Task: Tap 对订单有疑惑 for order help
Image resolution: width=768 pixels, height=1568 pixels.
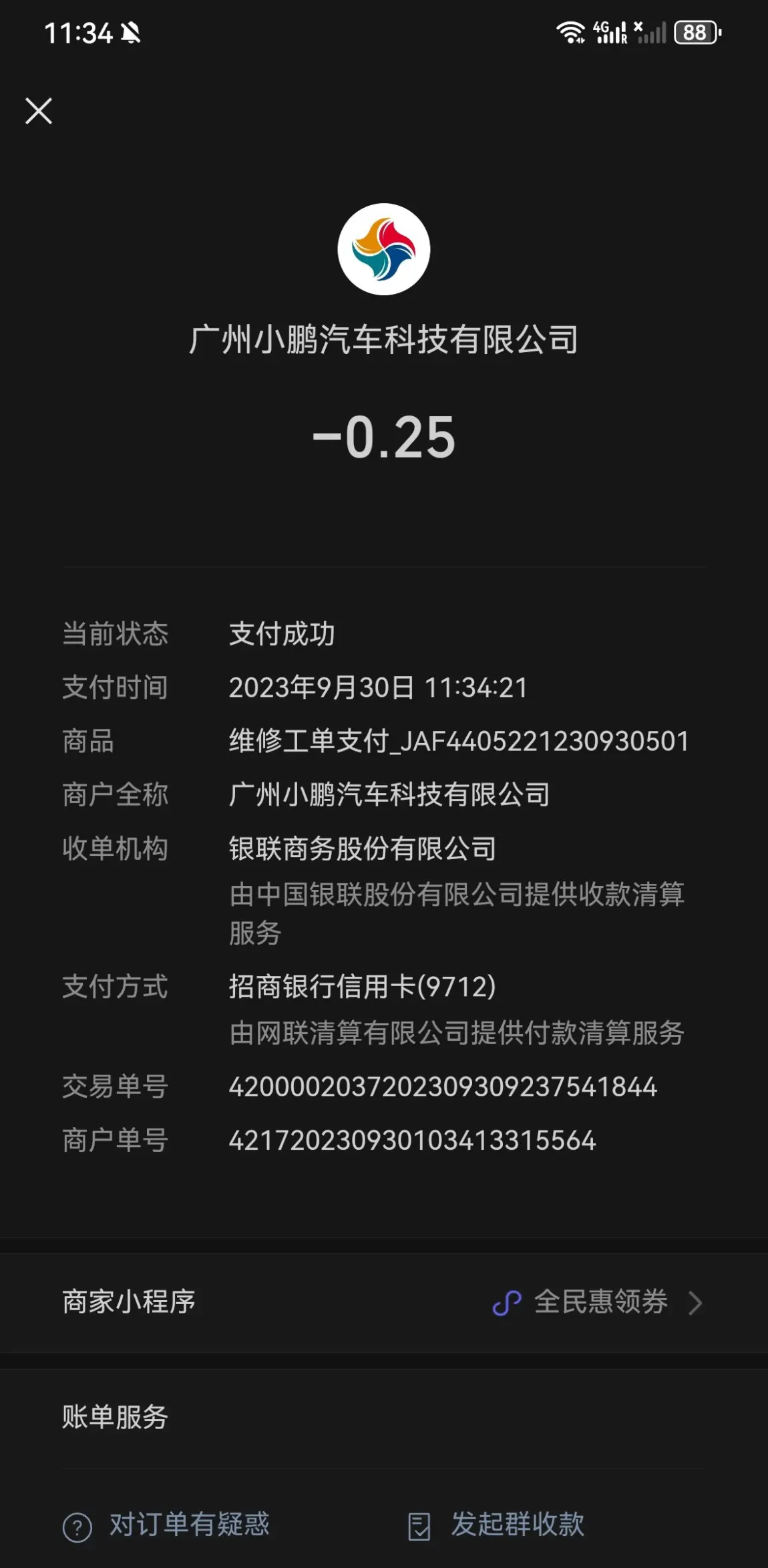Action: [x=166, y=1525]
